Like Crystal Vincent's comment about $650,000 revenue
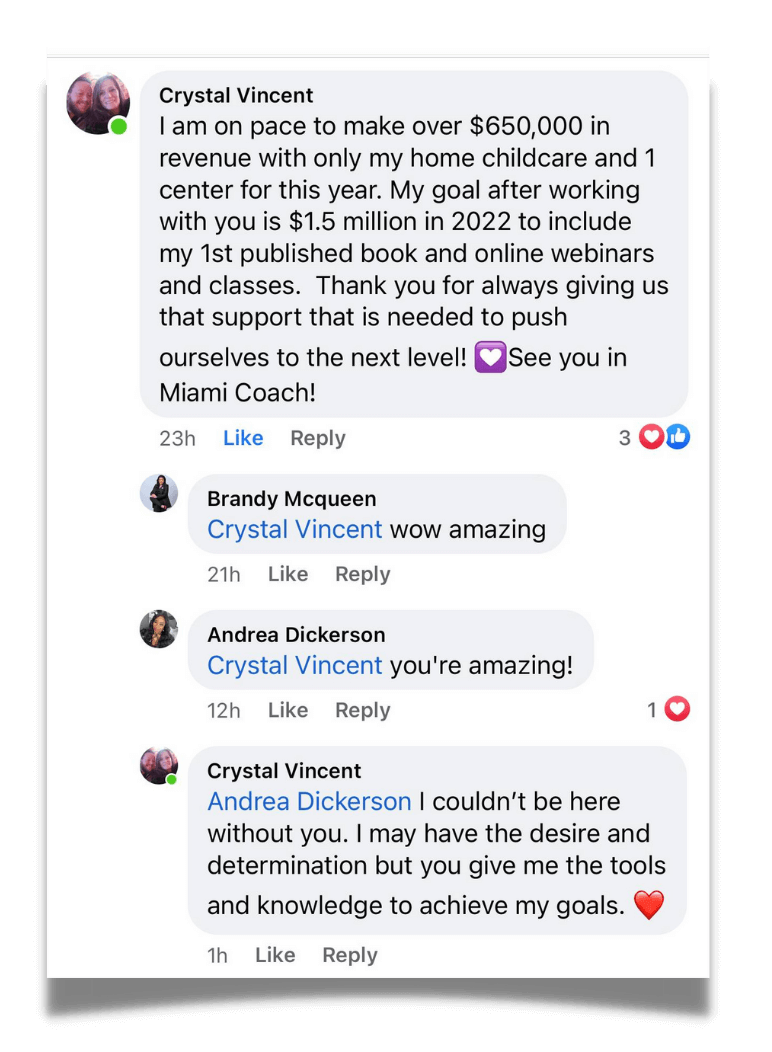Image resolution: width=772 pixels, height=1052 pixels. 243,438
